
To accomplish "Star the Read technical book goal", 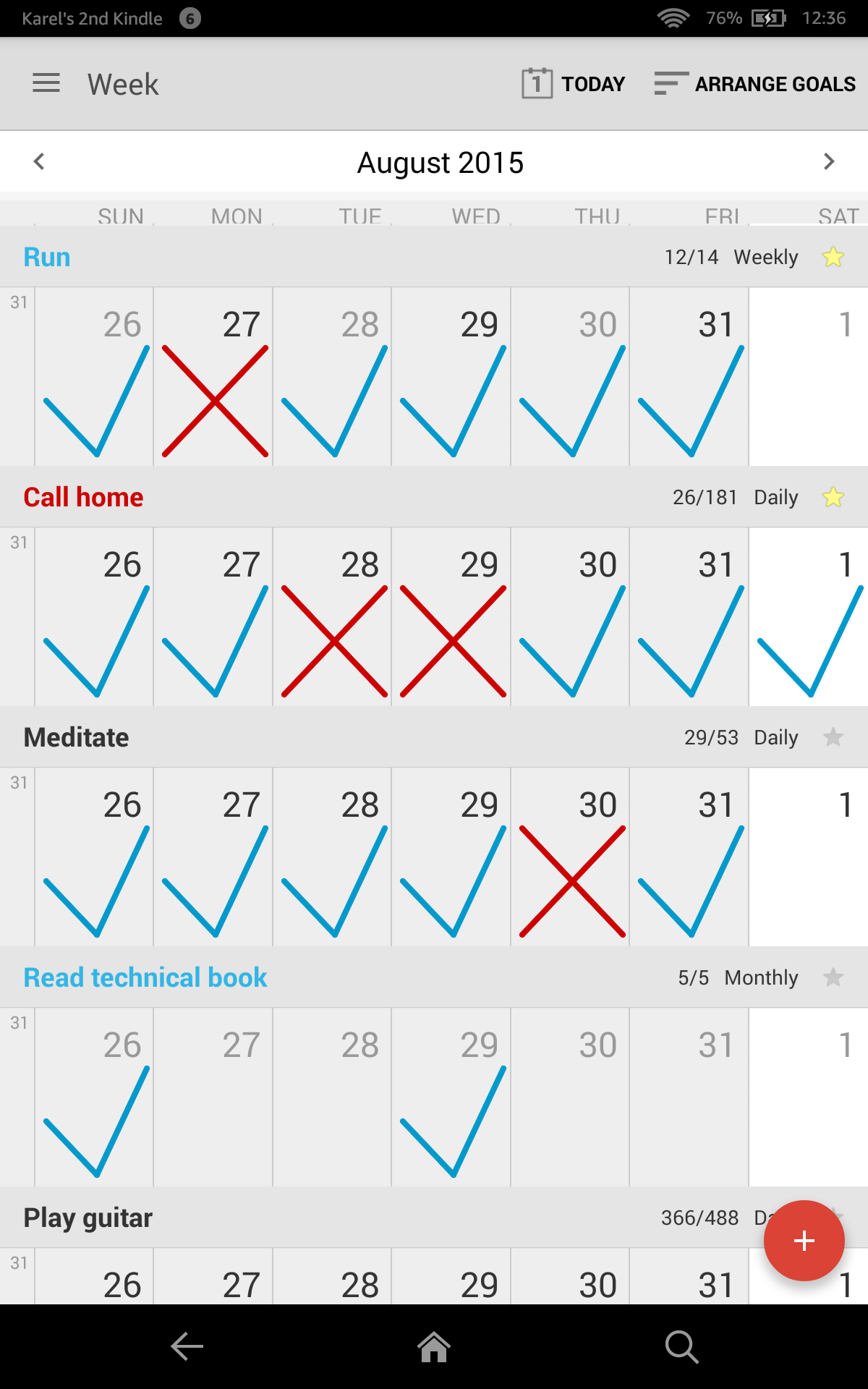I will click(833, 977).
